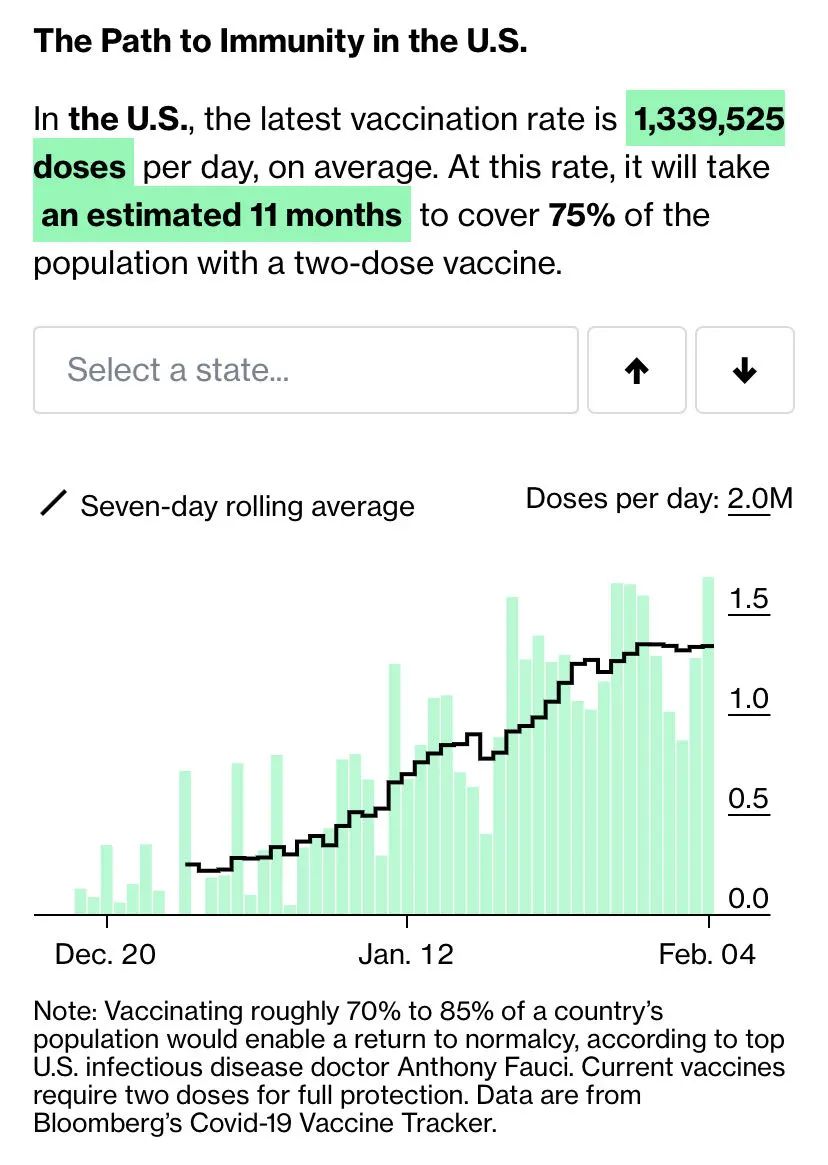This screenshot has width=828, height=1165.
Task: Tap the up arrow button
Action: (636, 370)
